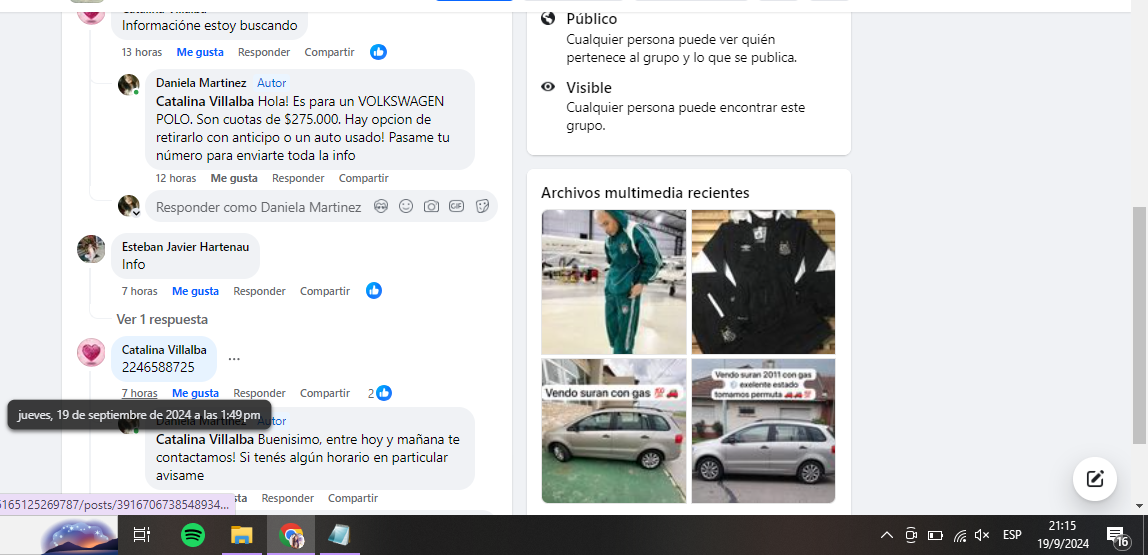Like Esteban Javier Hartenau's Info comment
Viewport: 1148px width, 555px height.
(195, 291)
